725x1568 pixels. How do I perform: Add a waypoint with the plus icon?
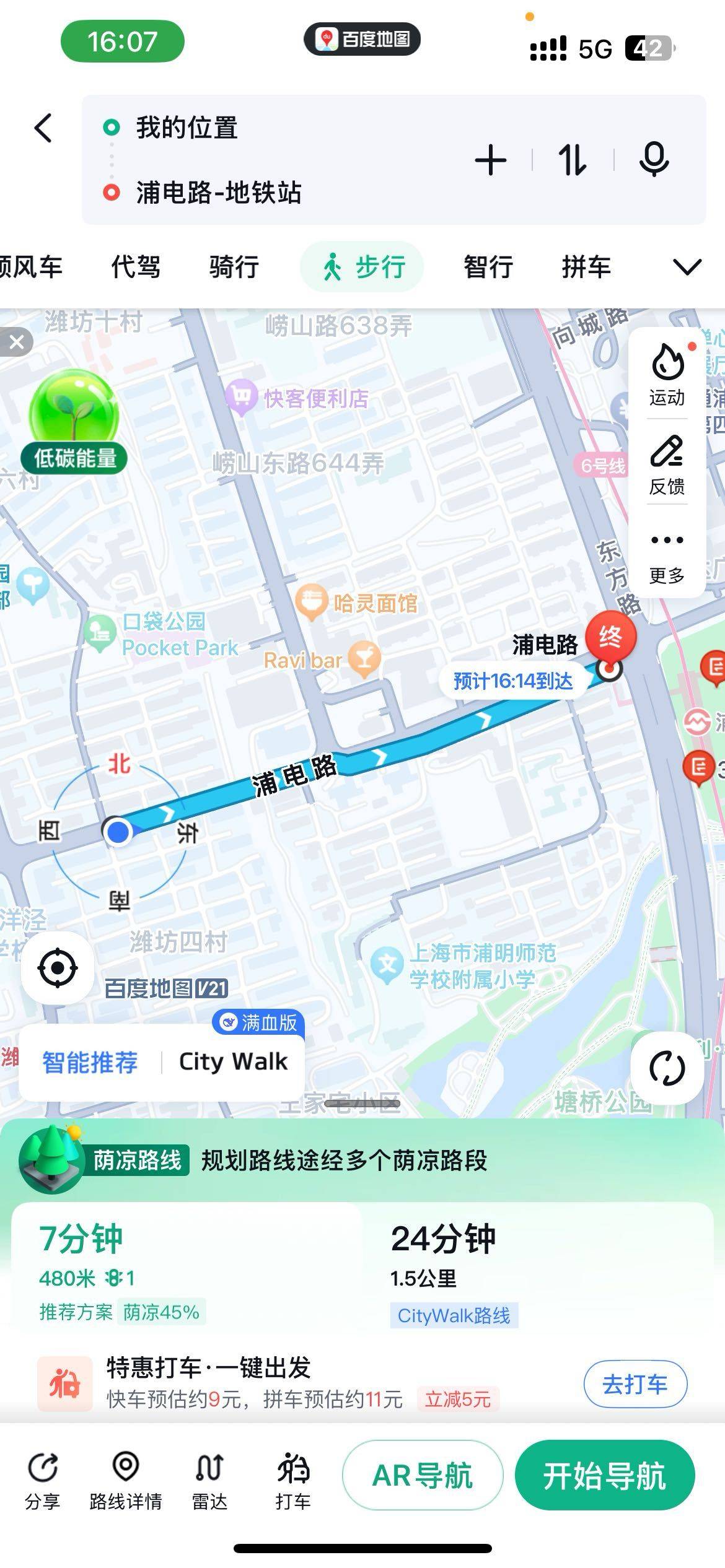pyautogui.click(x=490, y=160)
